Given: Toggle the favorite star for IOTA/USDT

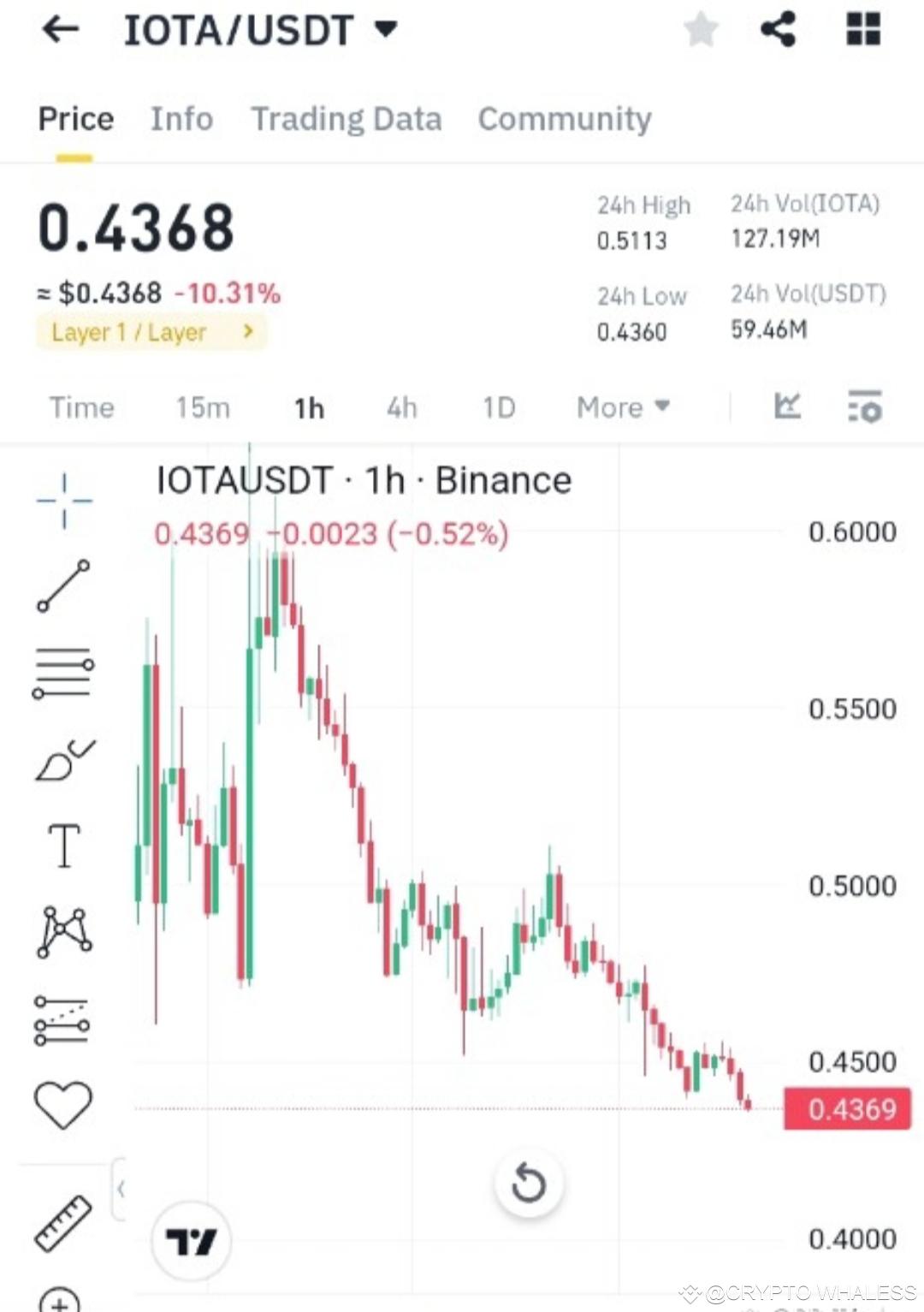Looking at the screenshot, I should [x=701, y=30].
